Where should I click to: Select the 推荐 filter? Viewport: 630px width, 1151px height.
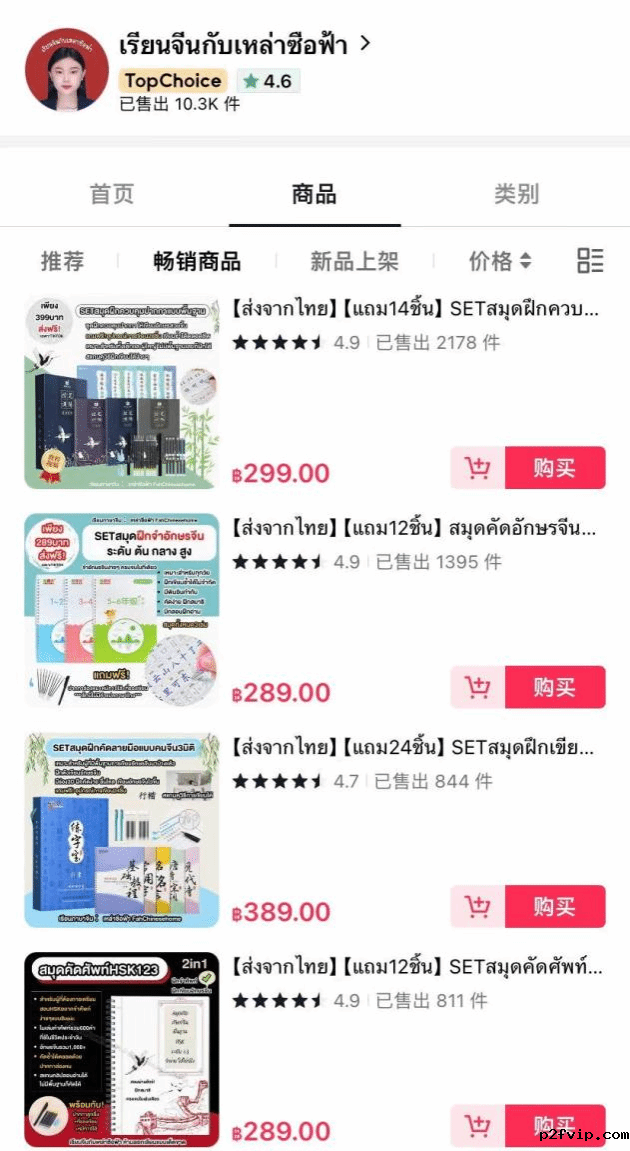coord(62,262)
